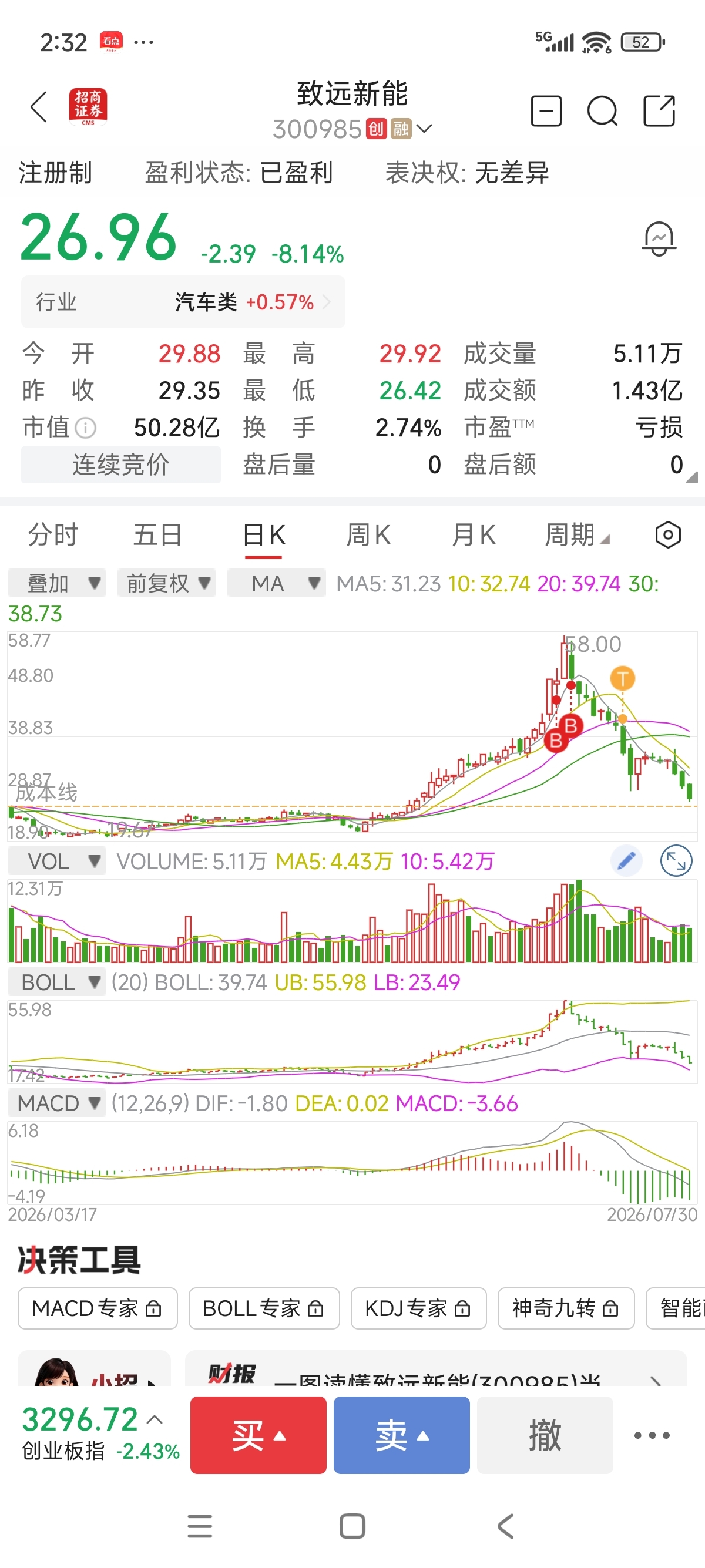Go back using the top-left arrow

coord(39,107)
